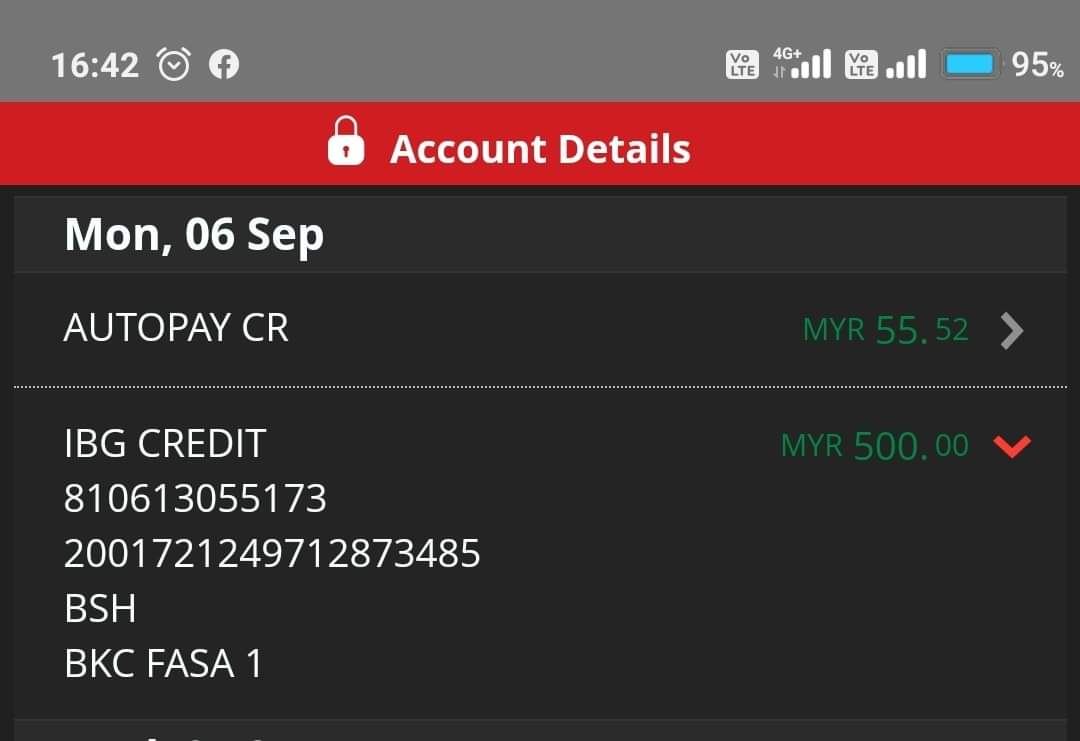
Task: Expand the AUTOPAY CR transaction details
Action: pyautogui.click(x=1011, y=330)
